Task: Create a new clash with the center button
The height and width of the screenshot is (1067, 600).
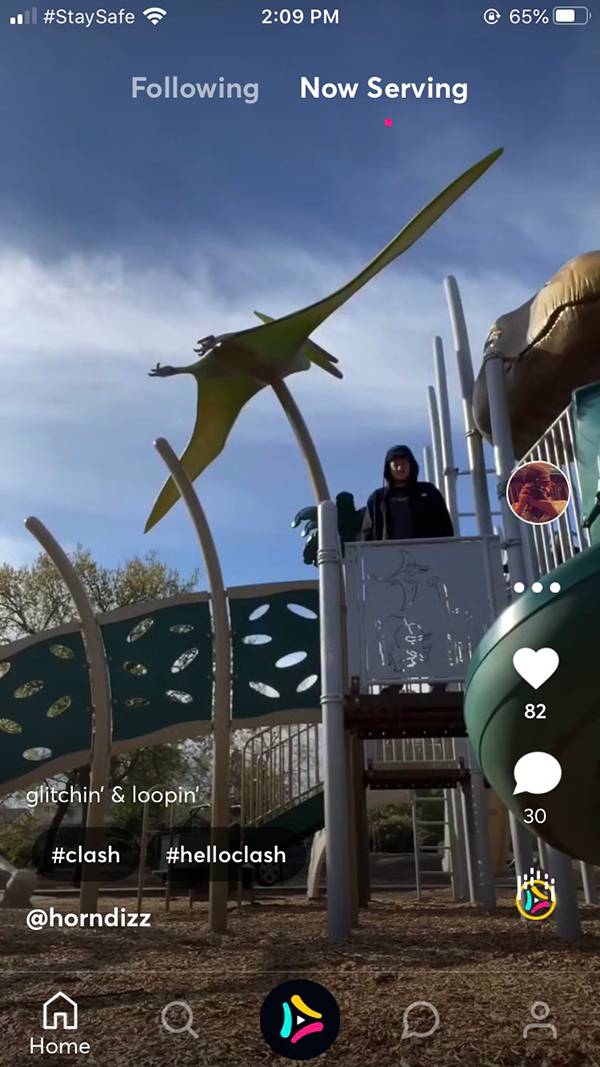Action: pos(300,1020)
